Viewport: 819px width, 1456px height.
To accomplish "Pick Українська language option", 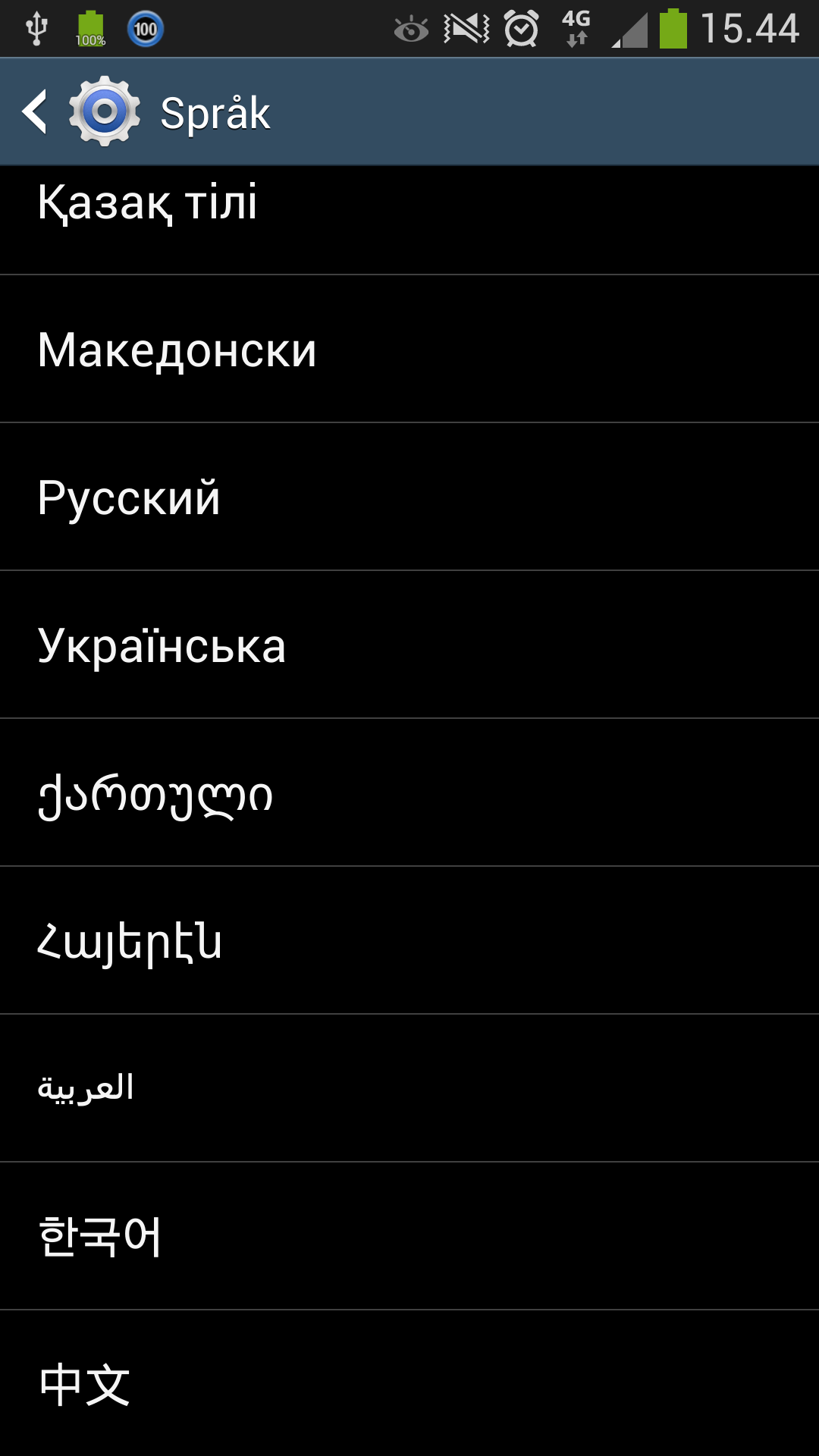I will pos(409,645).
